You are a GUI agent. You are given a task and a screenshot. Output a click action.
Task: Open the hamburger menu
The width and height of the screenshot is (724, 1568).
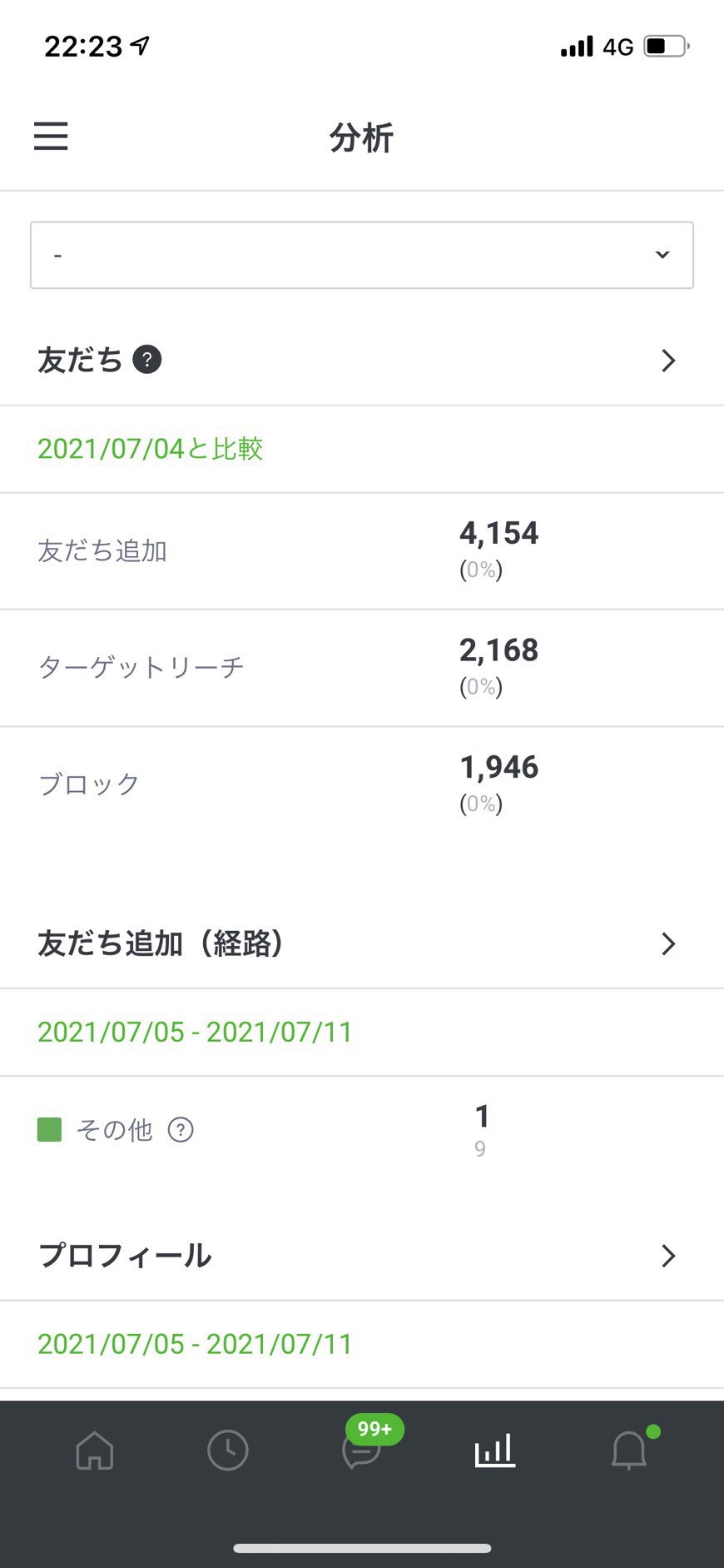(51, 136)
